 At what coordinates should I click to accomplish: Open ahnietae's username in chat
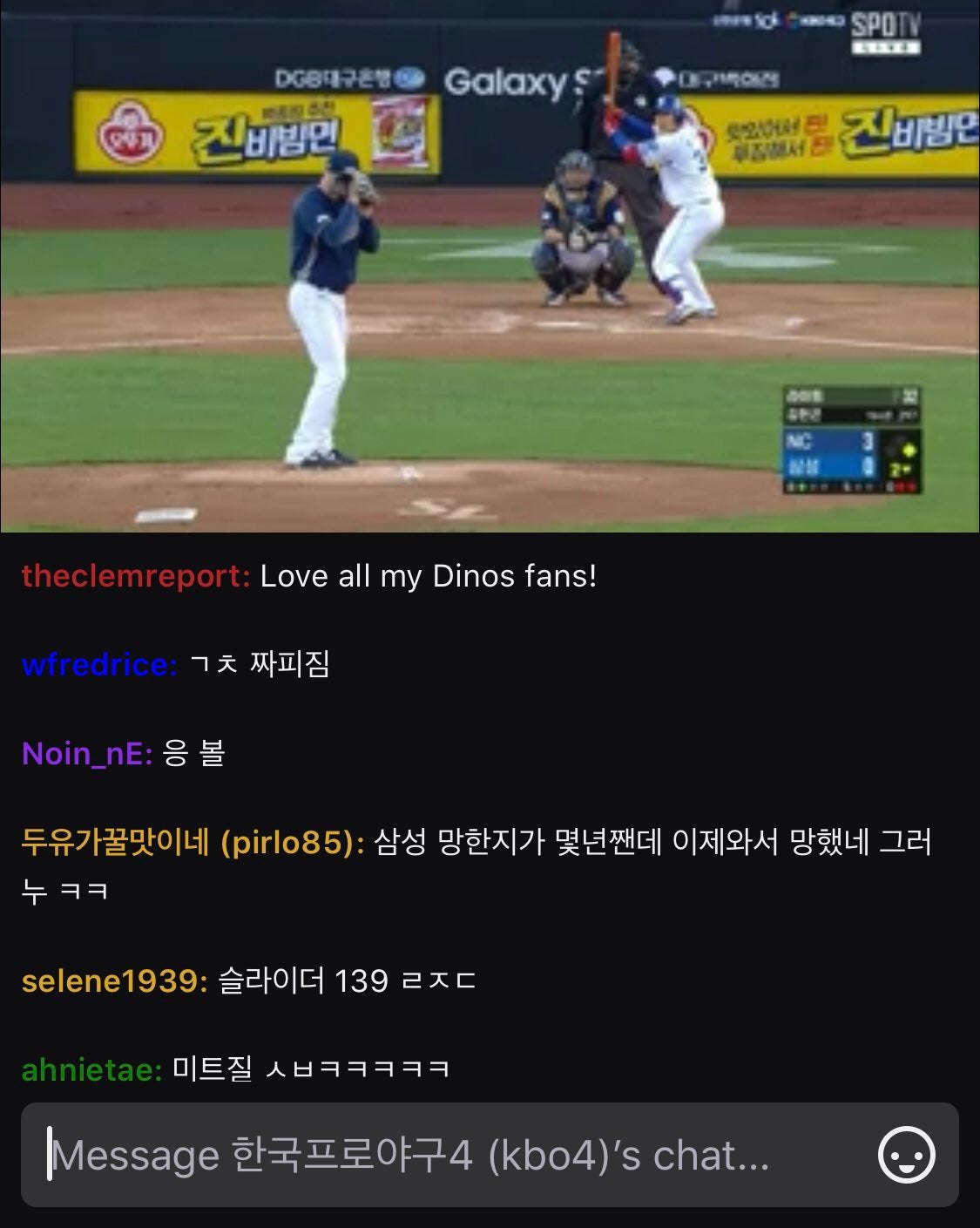[91, 1069]
